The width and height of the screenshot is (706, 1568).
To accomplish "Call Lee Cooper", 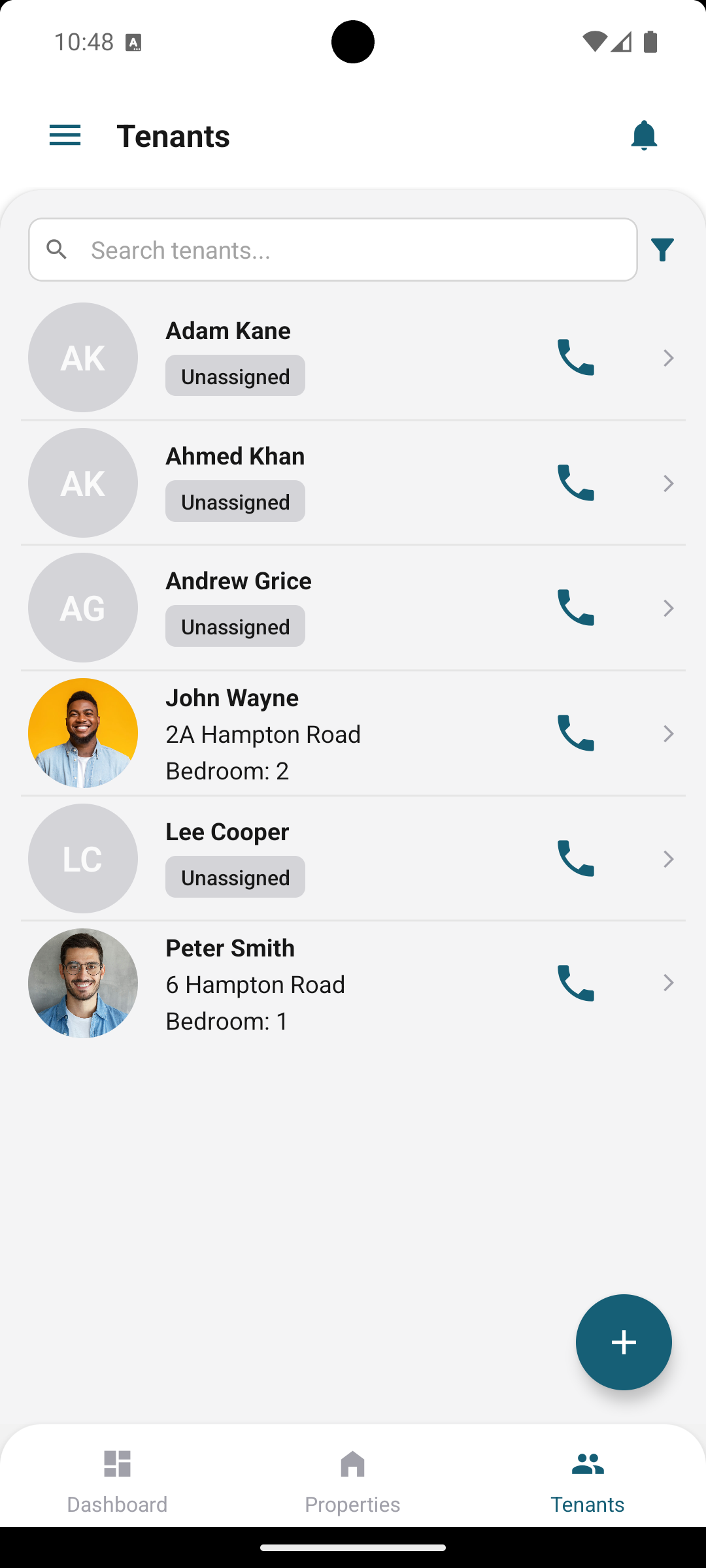I will tap(575, 858).
